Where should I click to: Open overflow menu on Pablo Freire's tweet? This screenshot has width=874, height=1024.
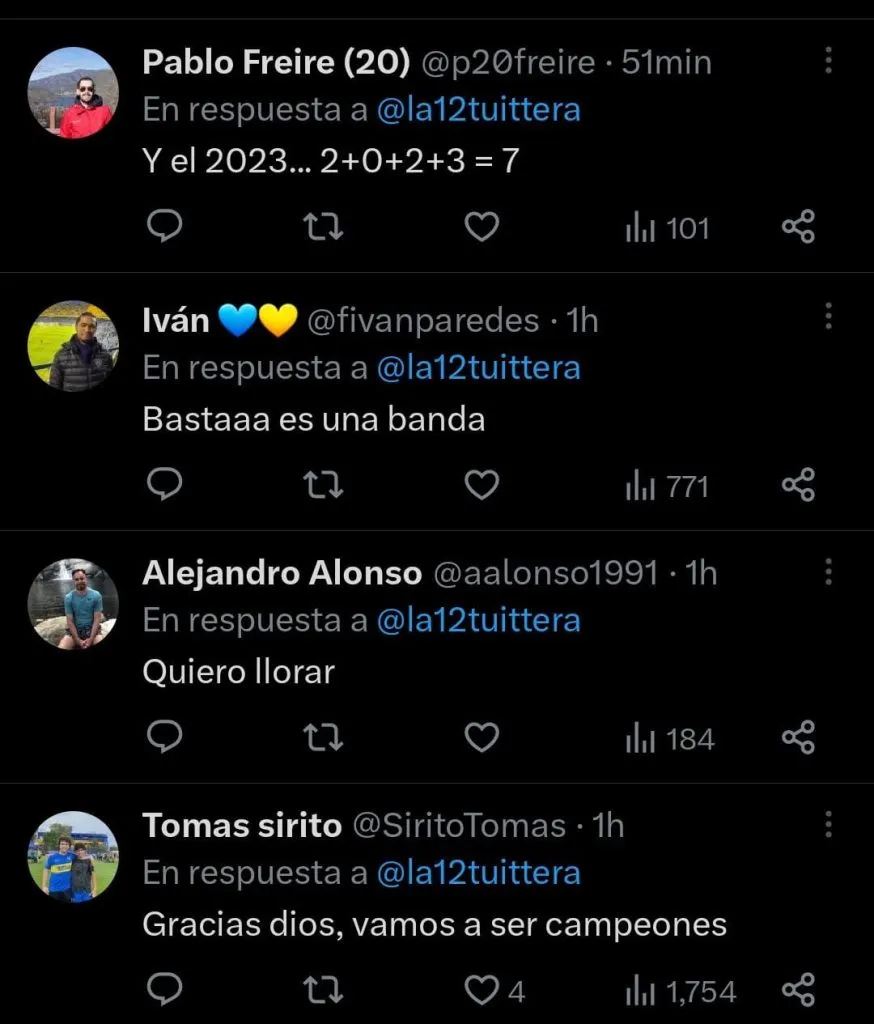[x=828, y=61]
